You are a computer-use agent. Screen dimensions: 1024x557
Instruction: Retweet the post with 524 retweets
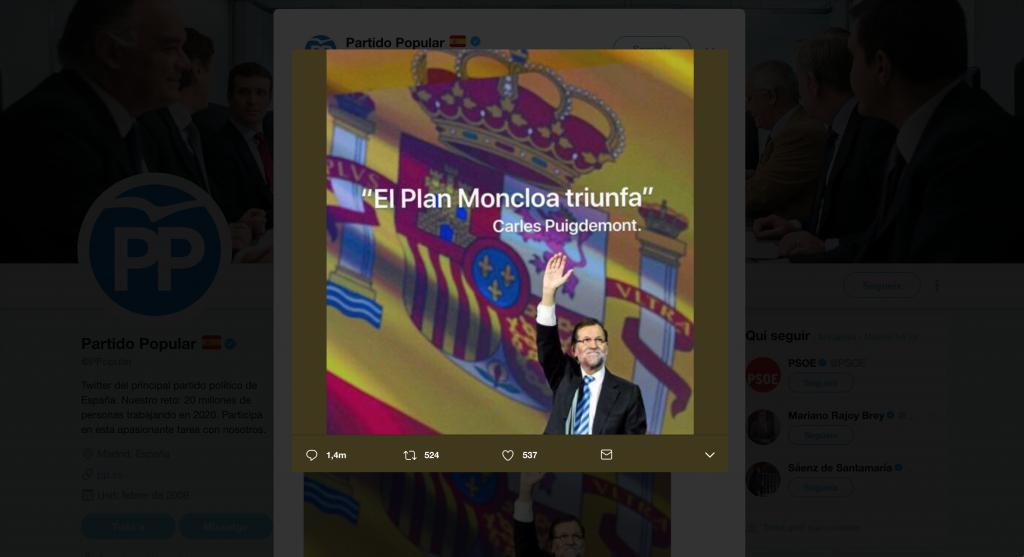(410, 455)
